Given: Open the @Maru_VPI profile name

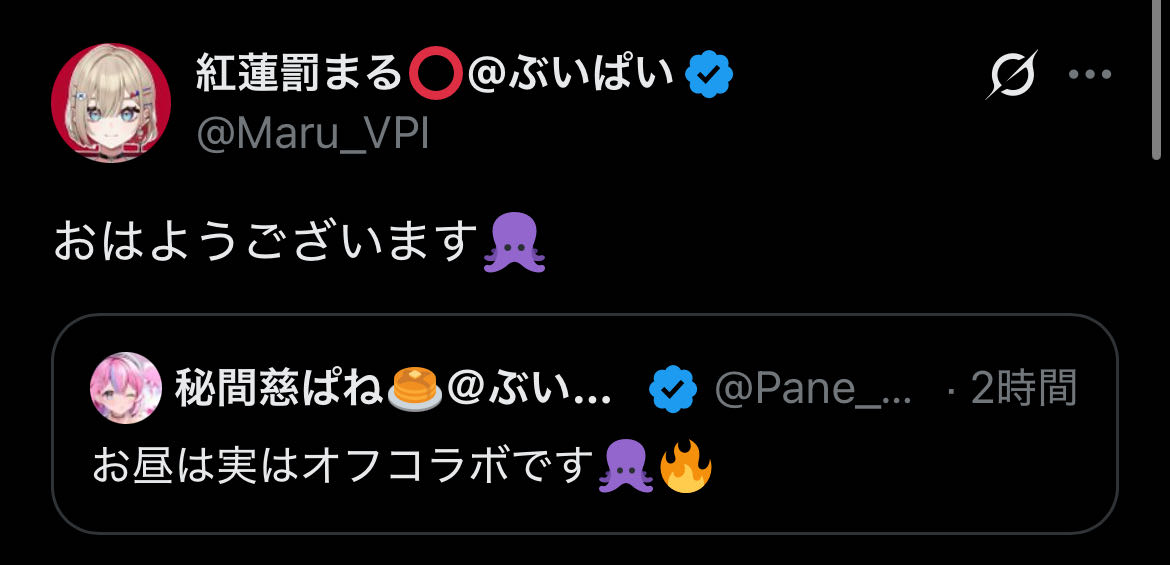Looking at the screenshot, I should coord(312,134).
